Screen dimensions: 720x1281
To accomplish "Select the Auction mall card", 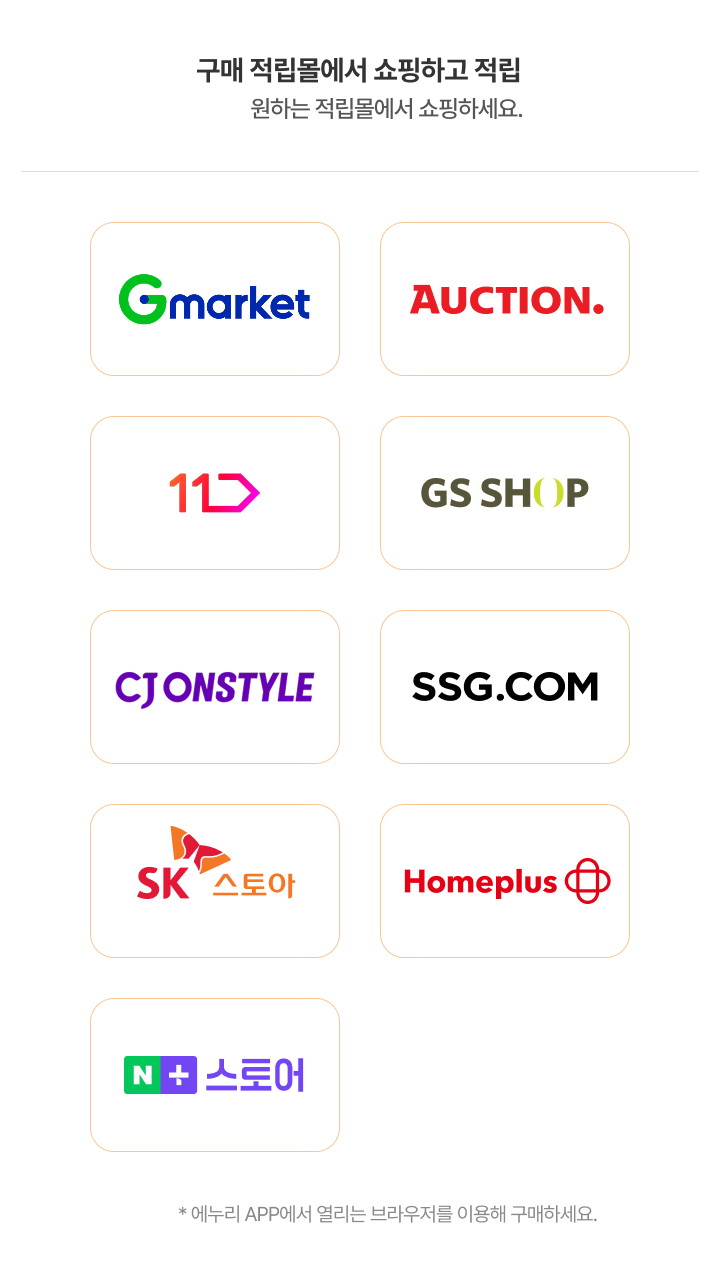I will 505,299.
